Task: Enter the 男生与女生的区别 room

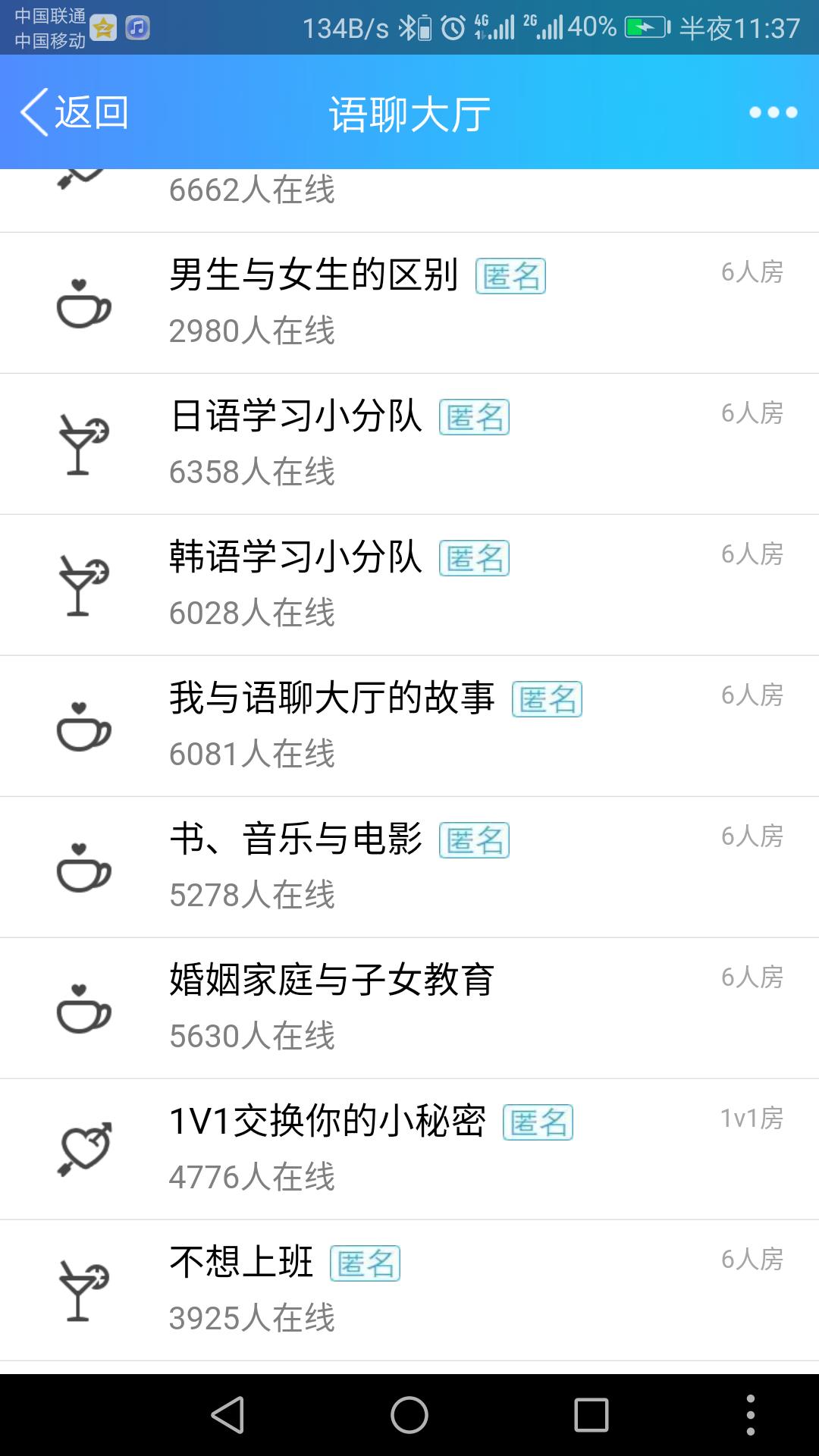Action: tap(409, 303)
